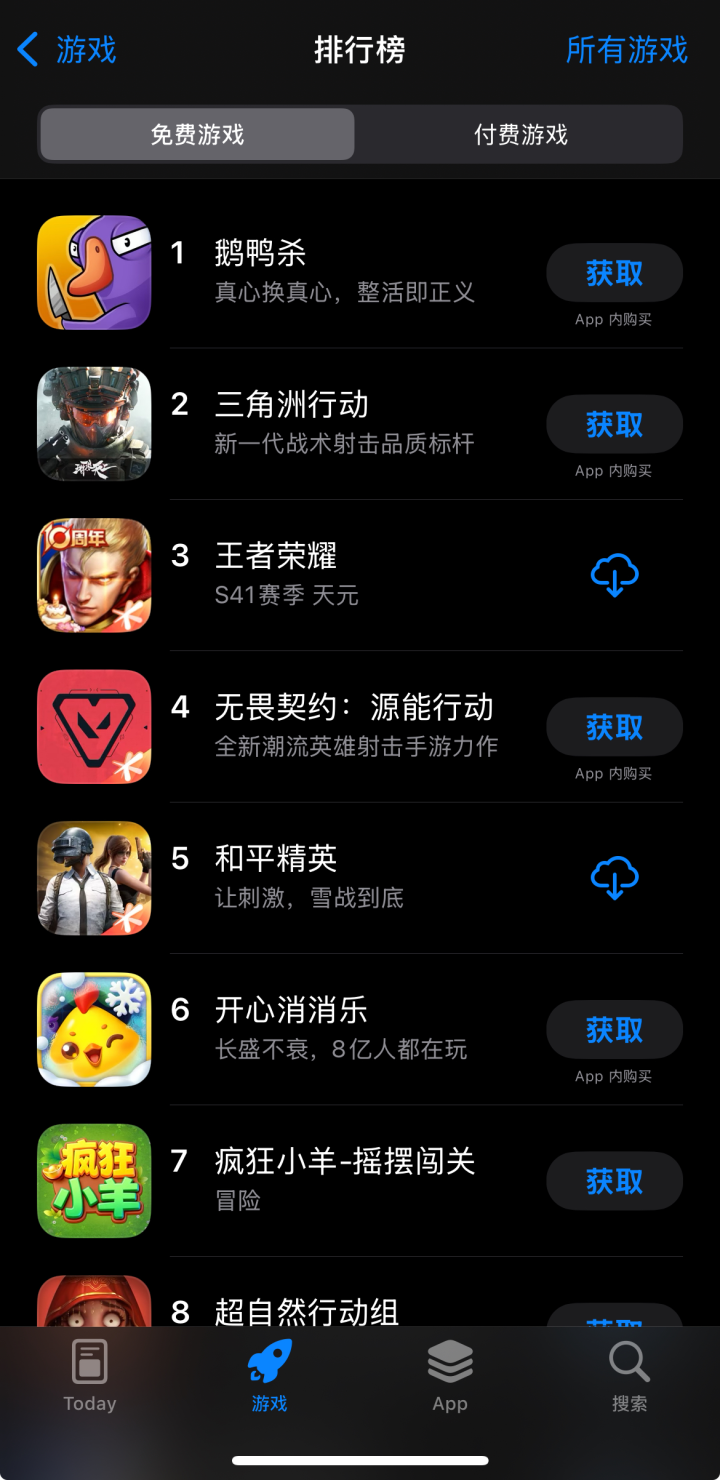Screen dimensions: 720x1480
Task: Redownload 王者荣耀 via cloud icon
Action: click(x=614, y=576)
